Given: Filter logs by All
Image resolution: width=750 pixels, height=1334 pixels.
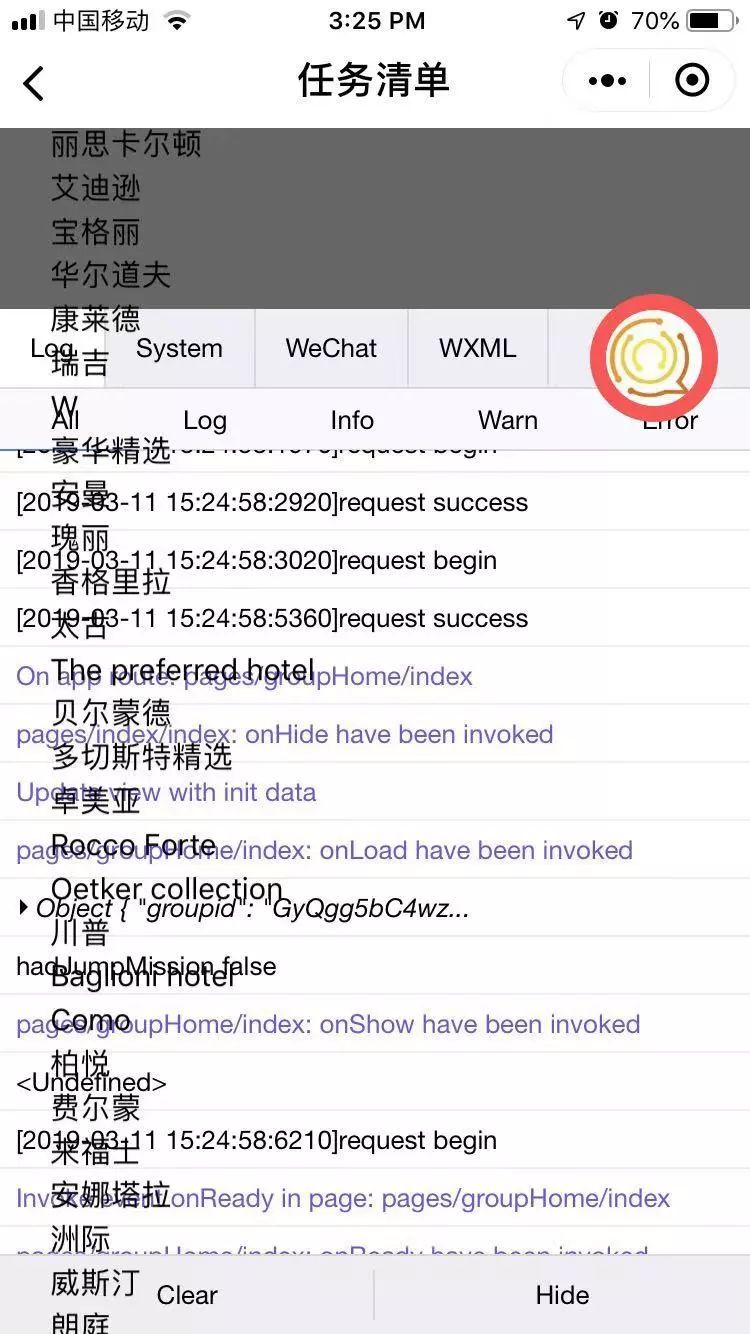Looking at the screenshot, I should [x=65, y=420].
